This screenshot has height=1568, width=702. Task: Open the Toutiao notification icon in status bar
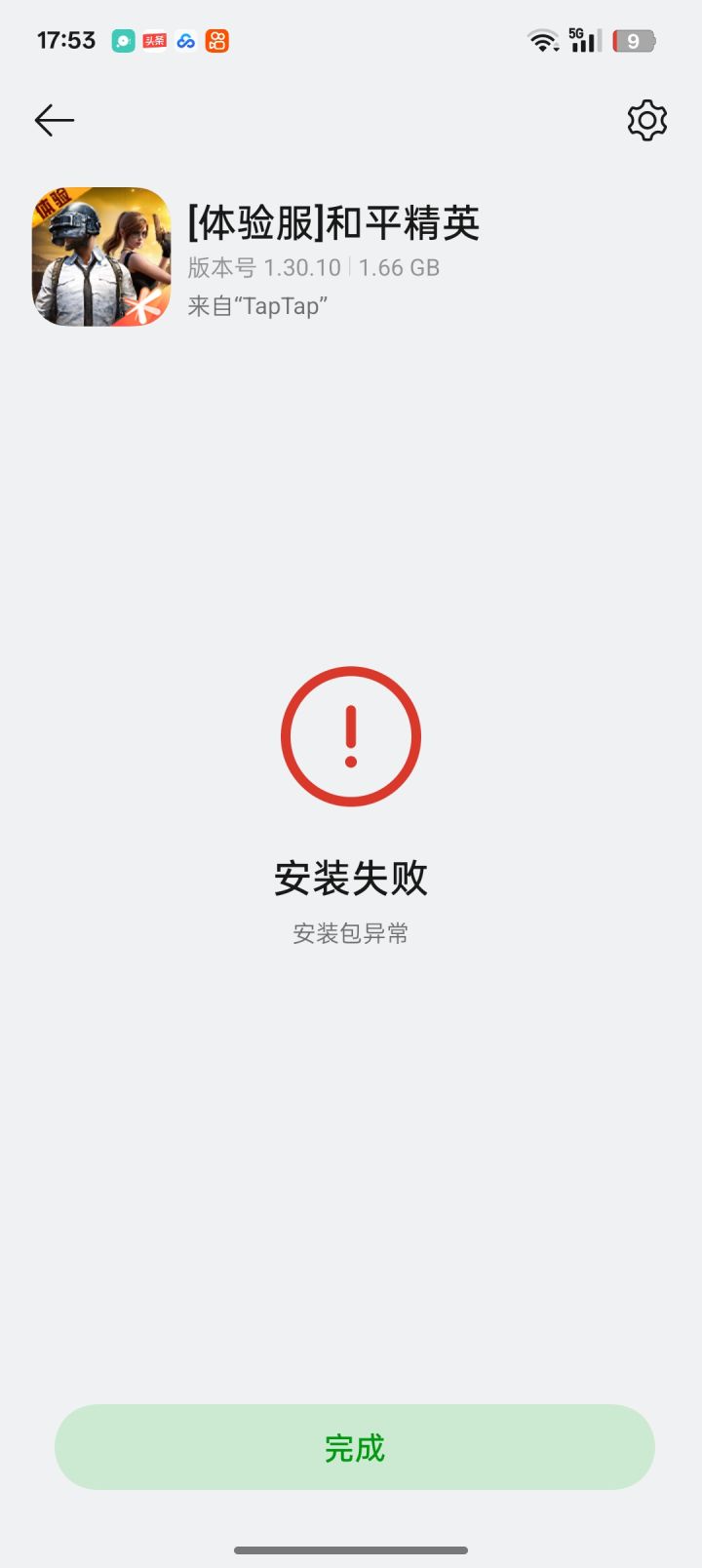click(x=154, y=40)
